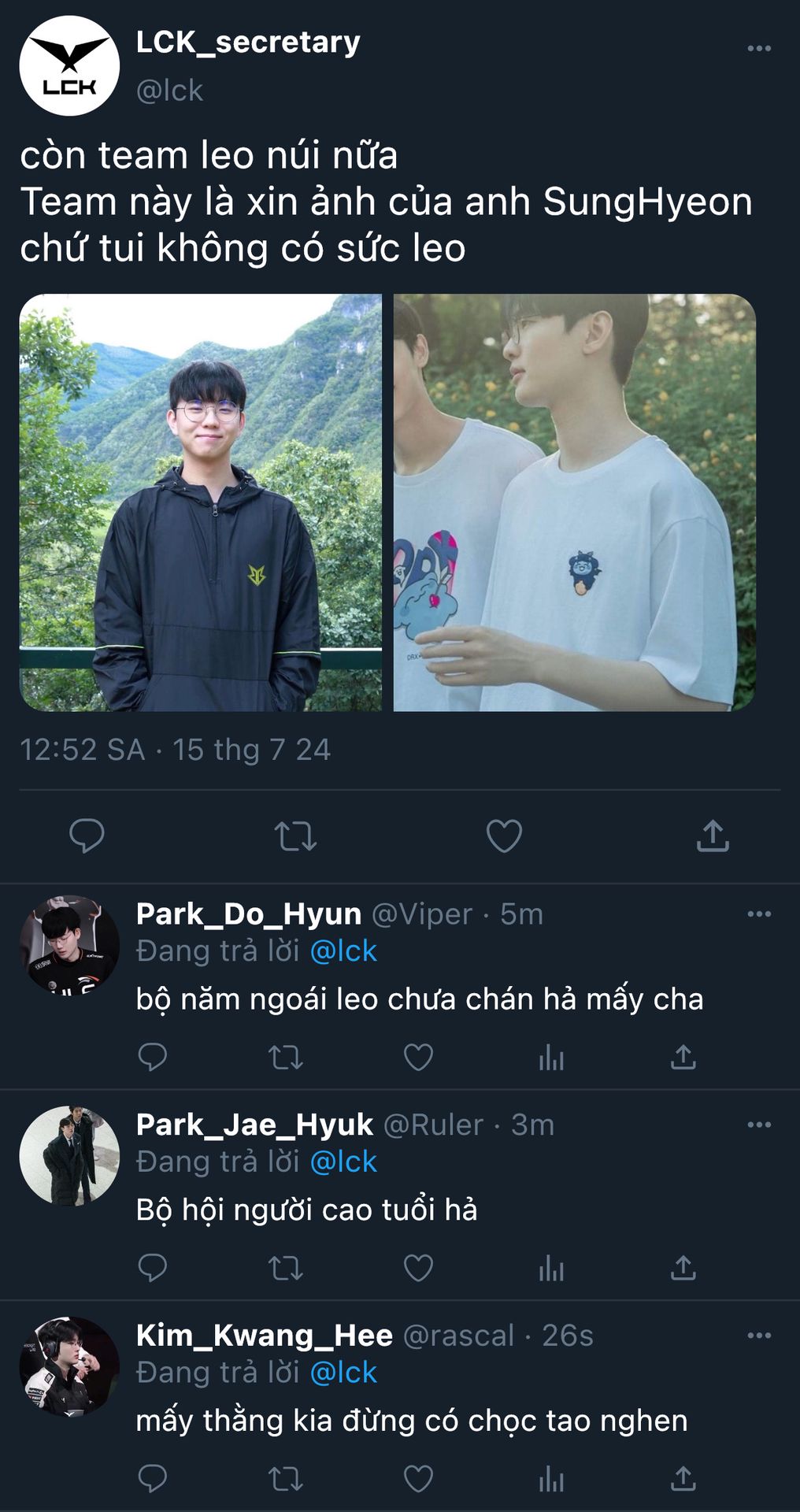This screenshot has width=800, height=1512.
Task: Share LCK_secretary's main tweet
Action: pos(713,836)
